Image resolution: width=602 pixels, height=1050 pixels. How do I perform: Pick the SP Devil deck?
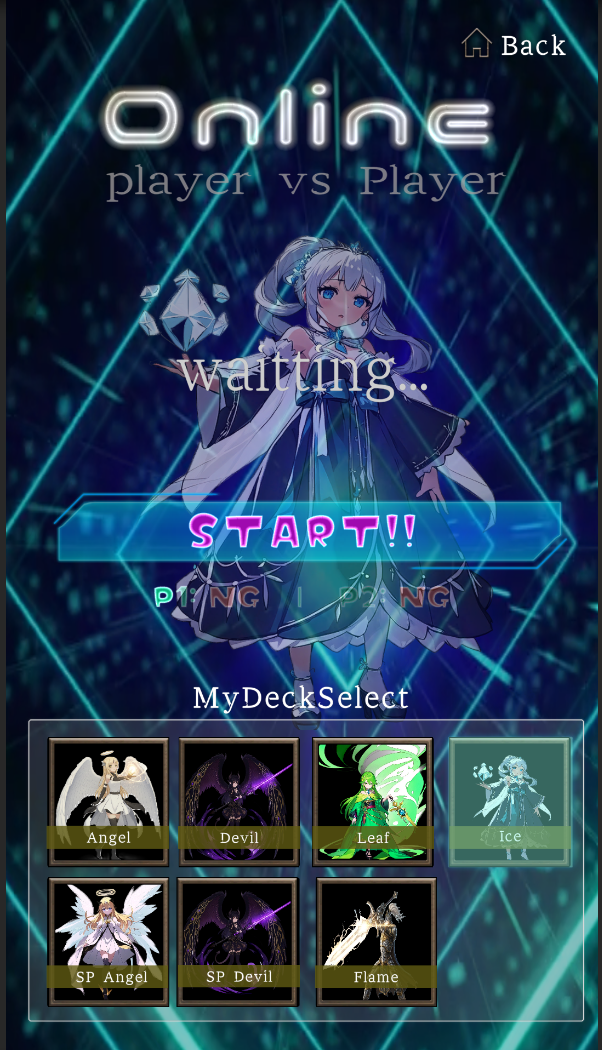(x=238, y=942)
